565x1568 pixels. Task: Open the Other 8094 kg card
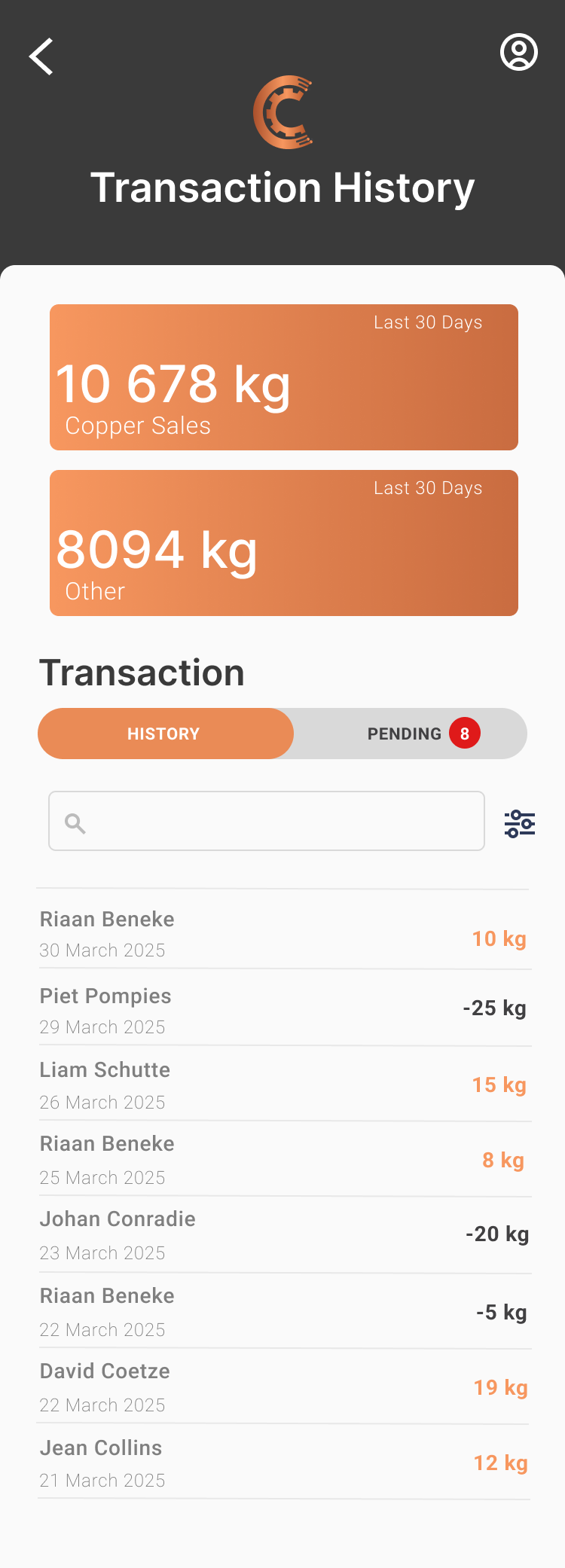click(x=284, y=543)
